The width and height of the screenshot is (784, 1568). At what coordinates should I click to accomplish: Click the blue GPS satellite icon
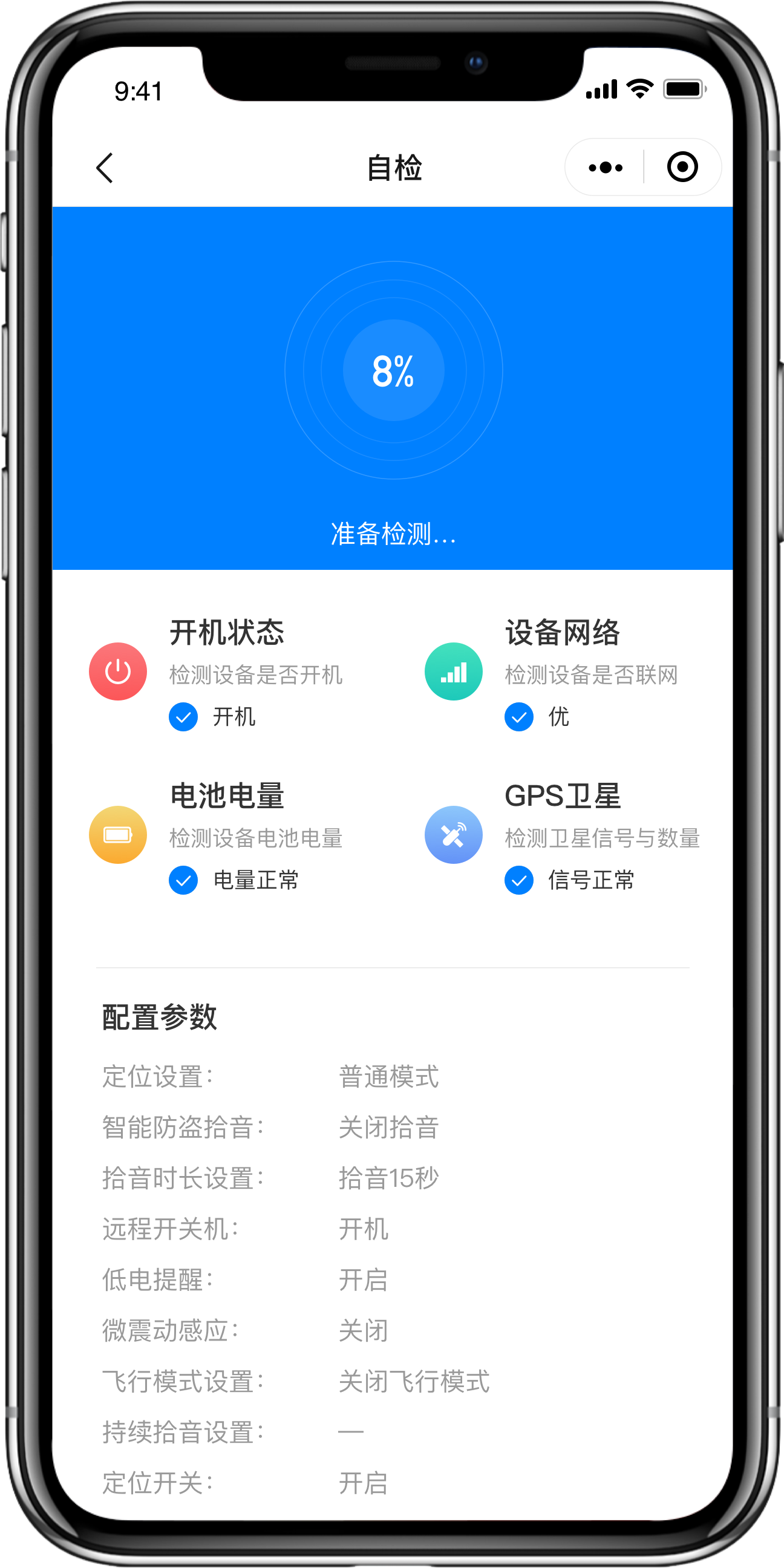tap(453, 835)
